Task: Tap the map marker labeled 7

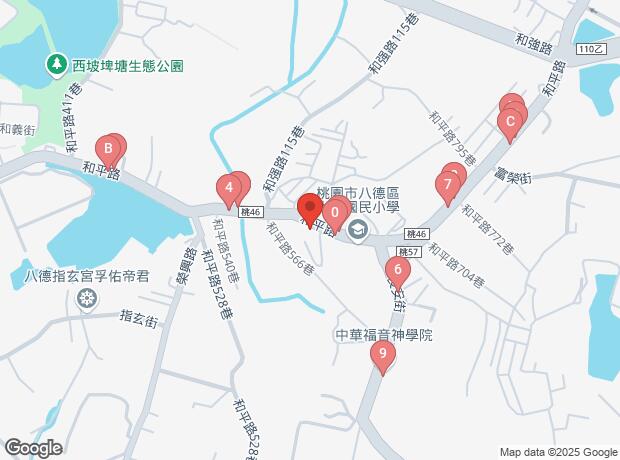Action: (x=448, y=185)
